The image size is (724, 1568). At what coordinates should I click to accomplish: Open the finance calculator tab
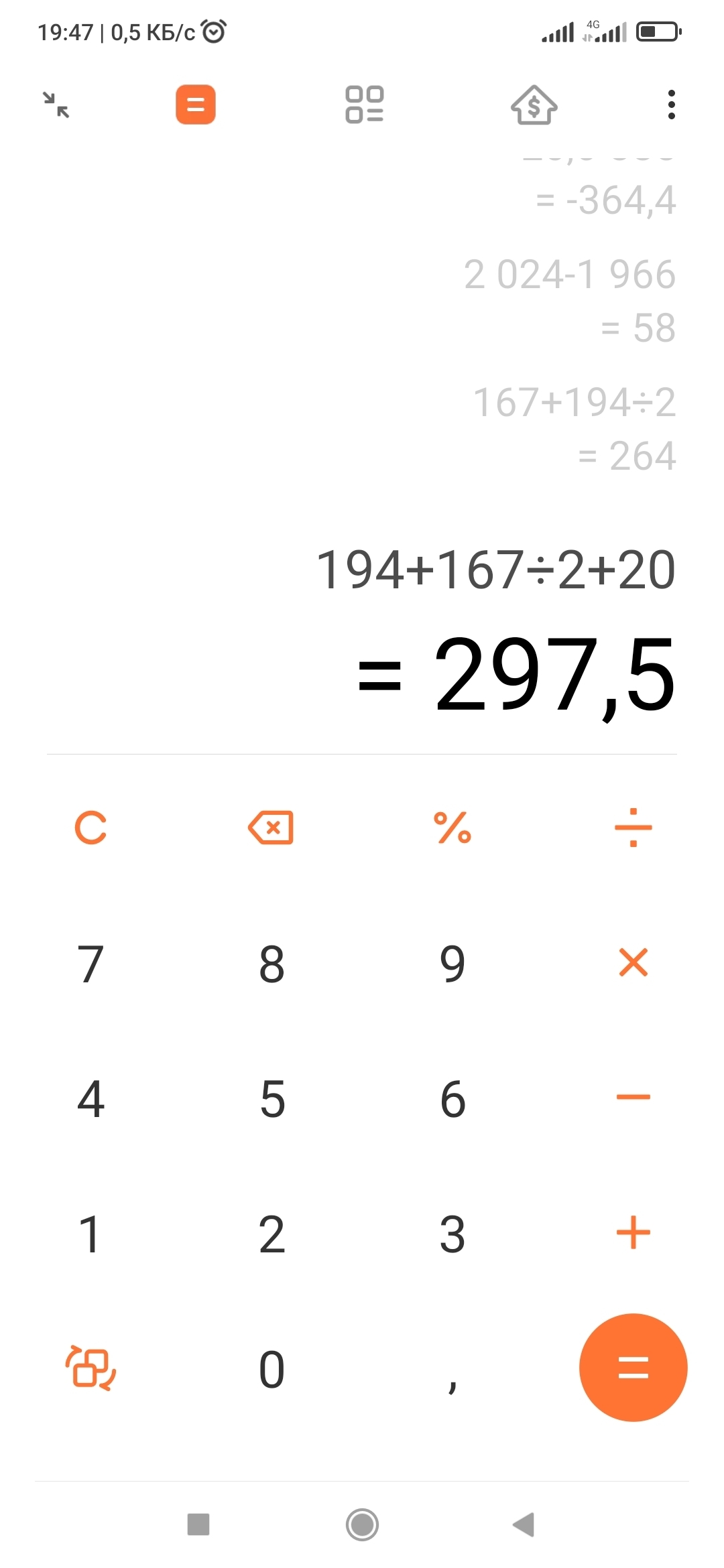pos(534,105)
